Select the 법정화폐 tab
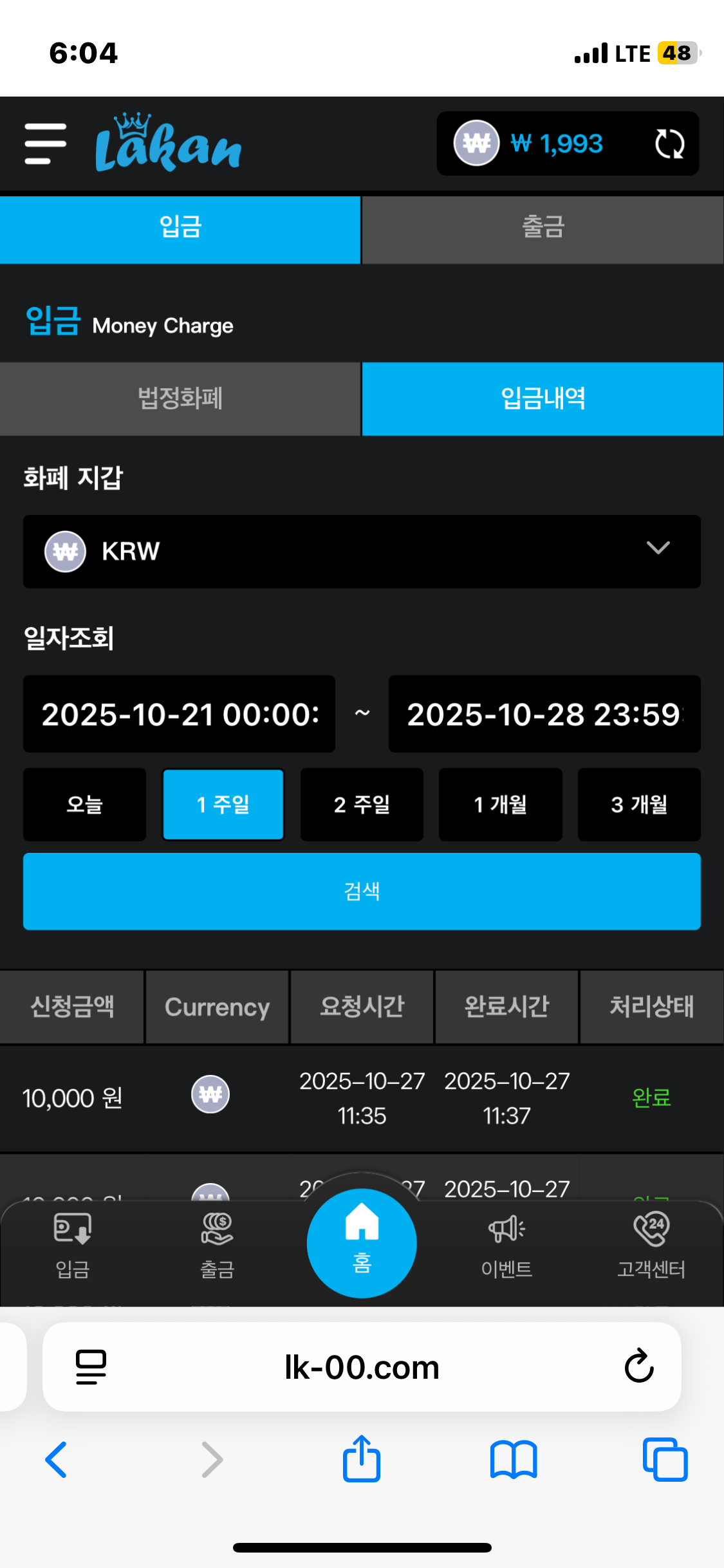 point(180,398)
